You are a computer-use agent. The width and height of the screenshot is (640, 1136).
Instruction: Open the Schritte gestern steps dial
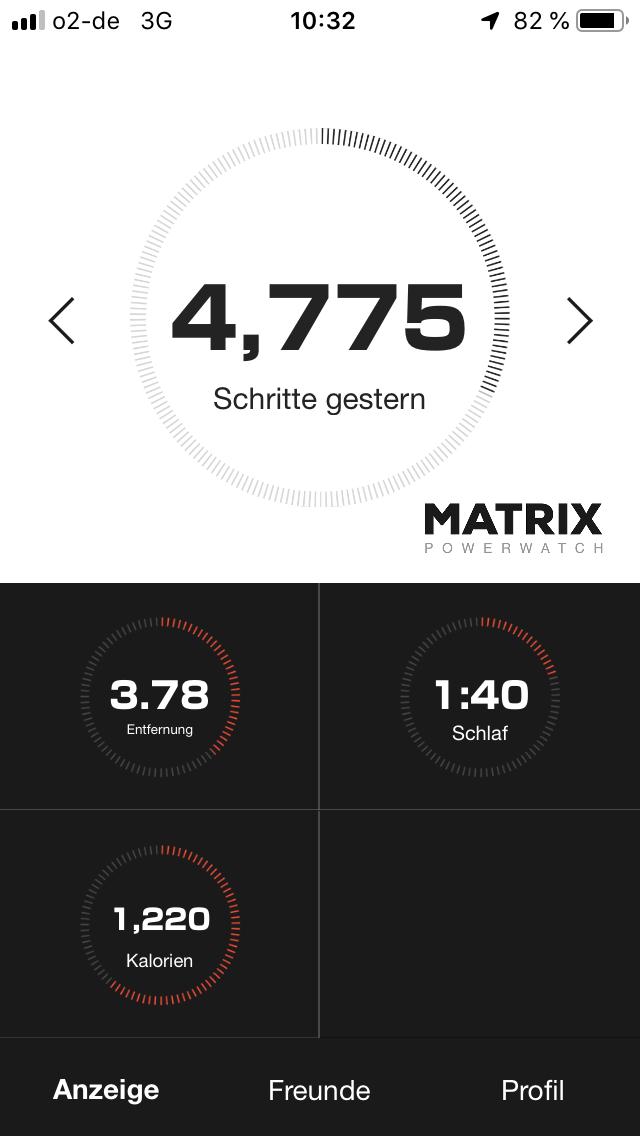click(x=319, y=320)
